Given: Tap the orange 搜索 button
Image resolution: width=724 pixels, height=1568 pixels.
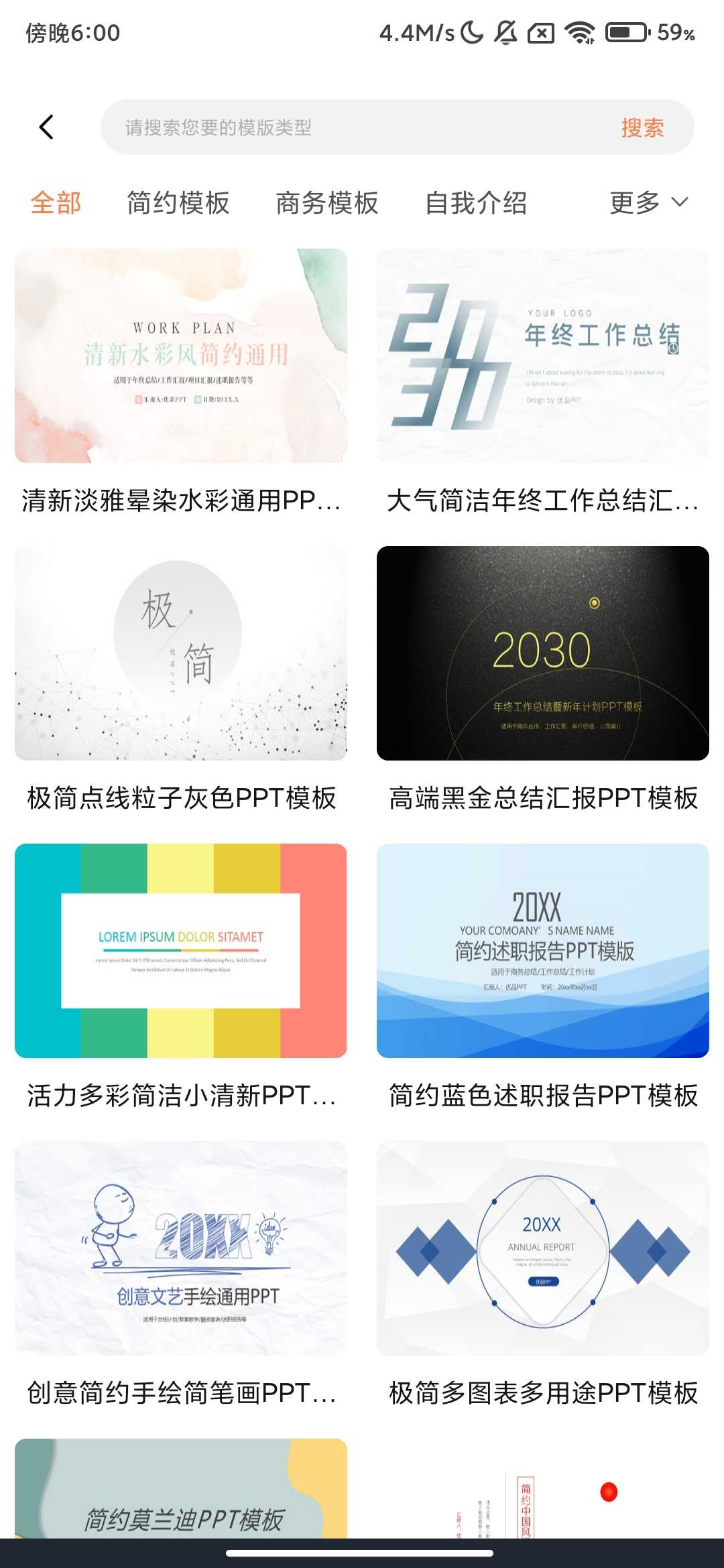Looking at the screenshot, I should click(x=642, y=127).
